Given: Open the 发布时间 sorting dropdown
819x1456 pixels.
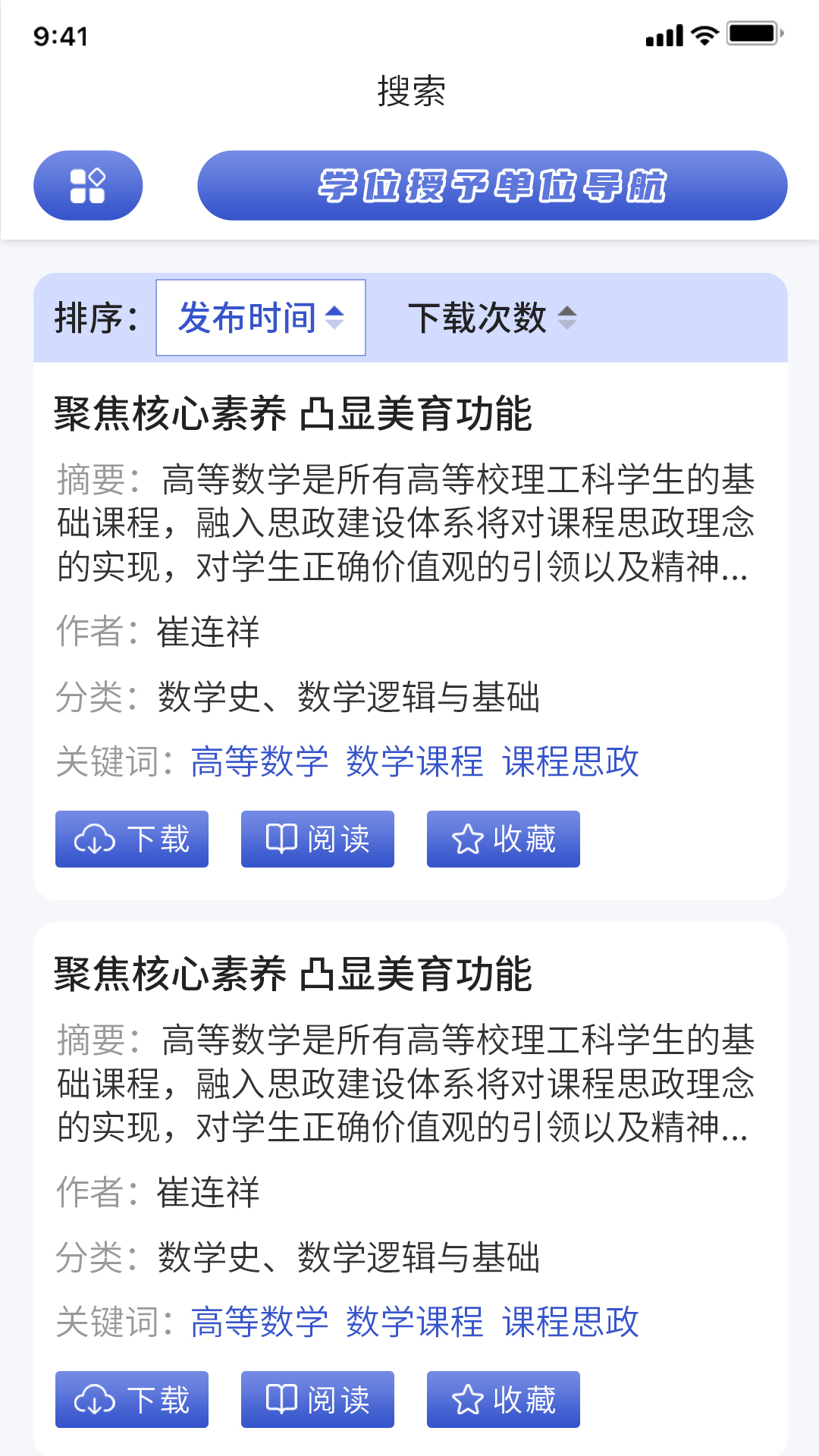Looking at the screenshot, I should pos(260,318).
